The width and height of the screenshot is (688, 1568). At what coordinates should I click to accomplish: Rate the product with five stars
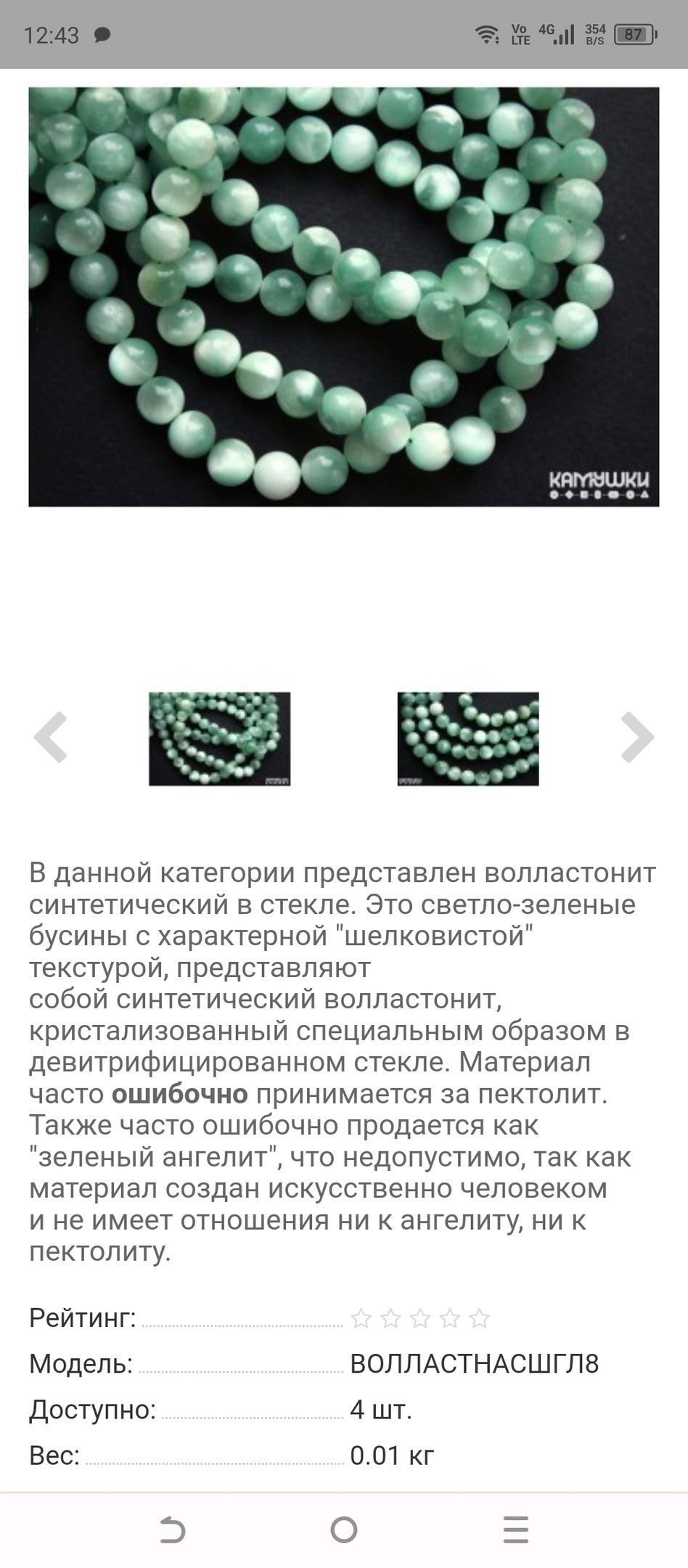pos(479,1318)
